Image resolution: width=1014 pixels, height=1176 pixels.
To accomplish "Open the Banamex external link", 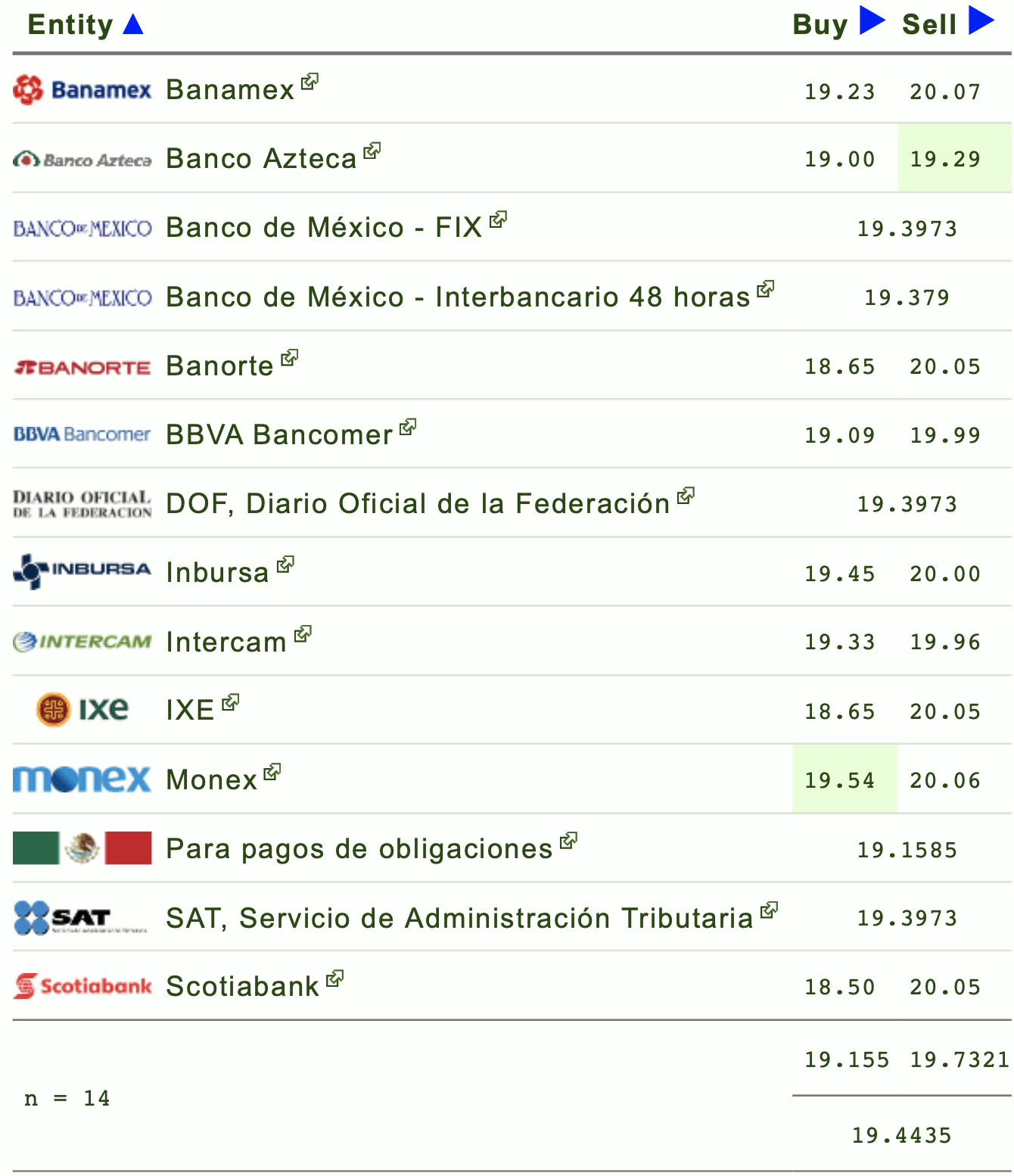I will [x=230, y=90].
